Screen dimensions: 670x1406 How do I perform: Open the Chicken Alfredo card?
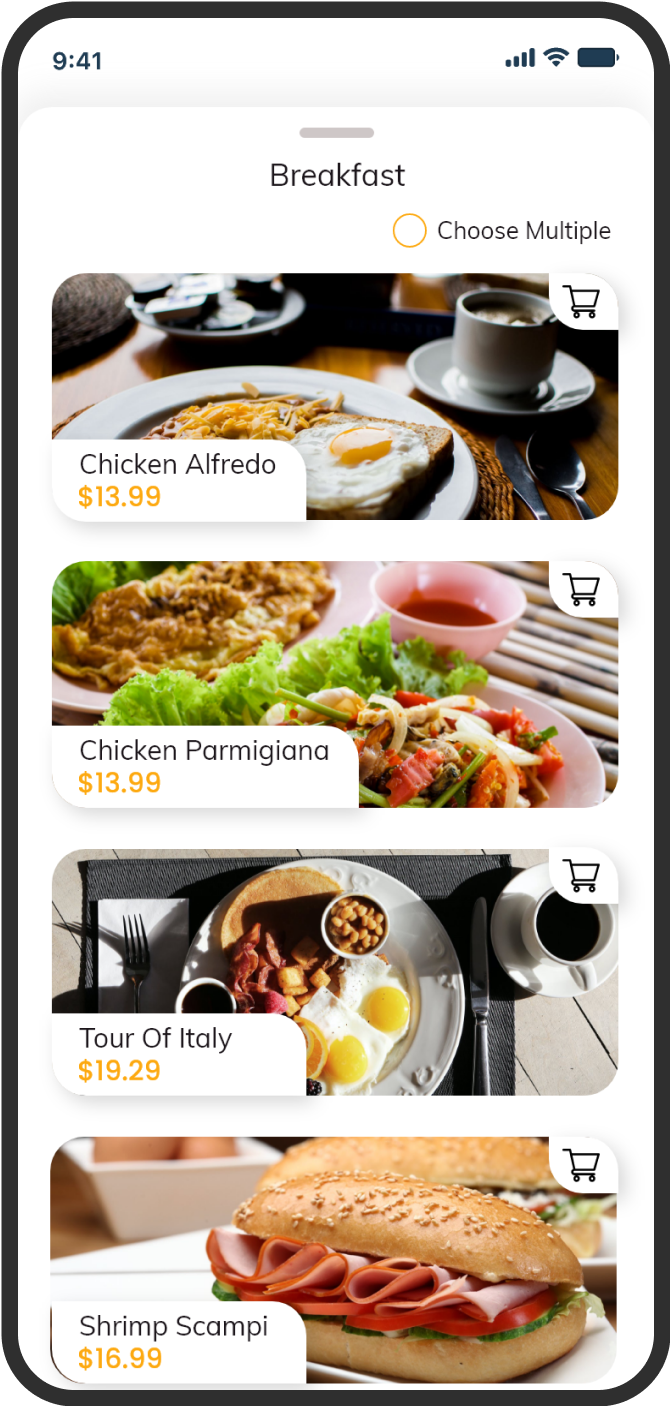click(335, 396)
